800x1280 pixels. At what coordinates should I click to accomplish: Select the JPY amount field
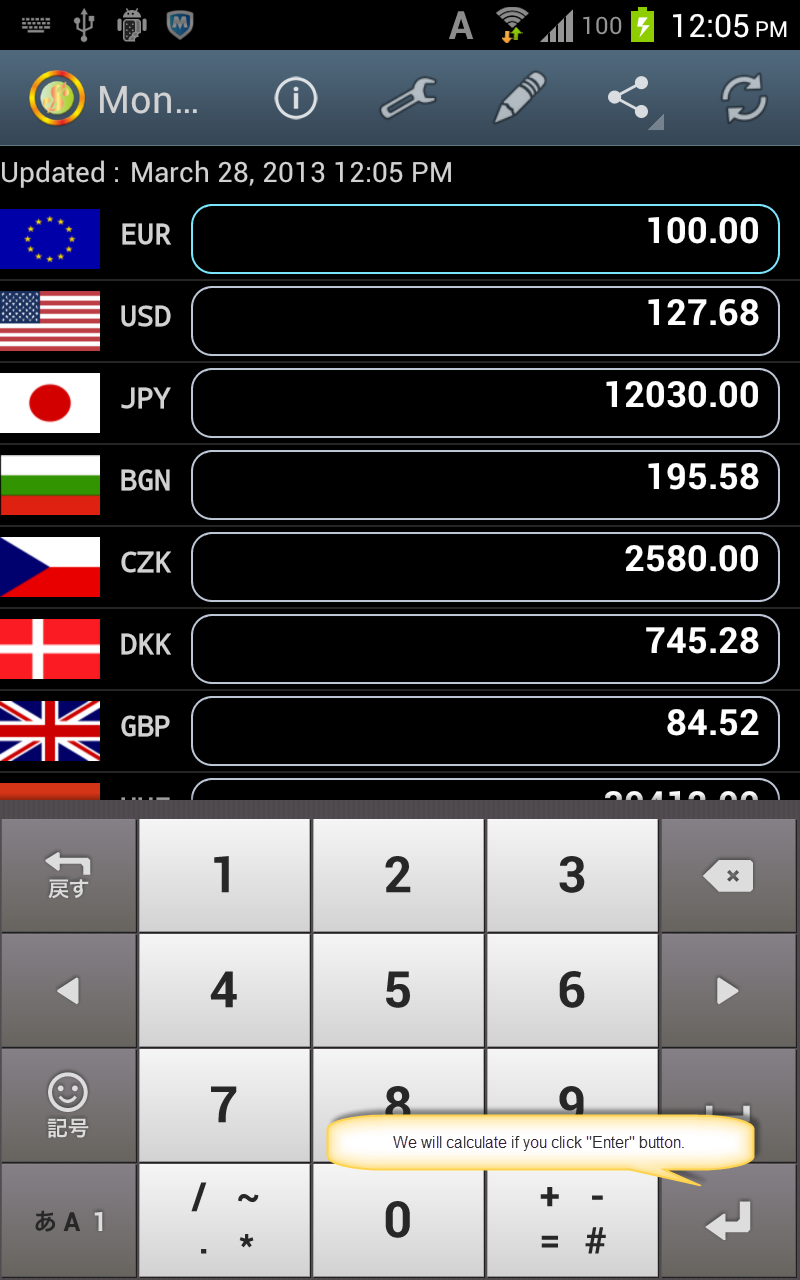pos(485,403)
